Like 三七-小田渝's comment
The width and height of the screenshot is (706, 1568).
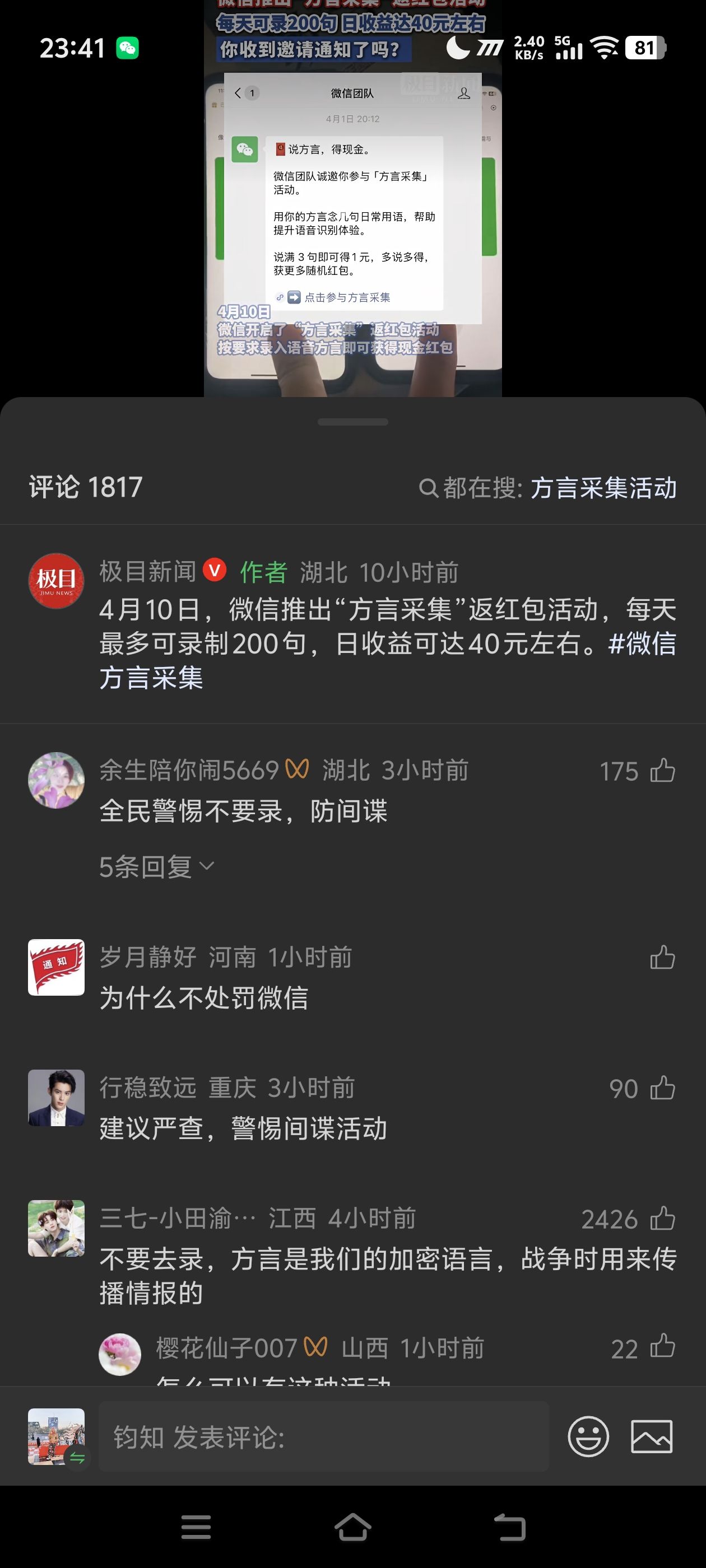[x=662, y=1219]
